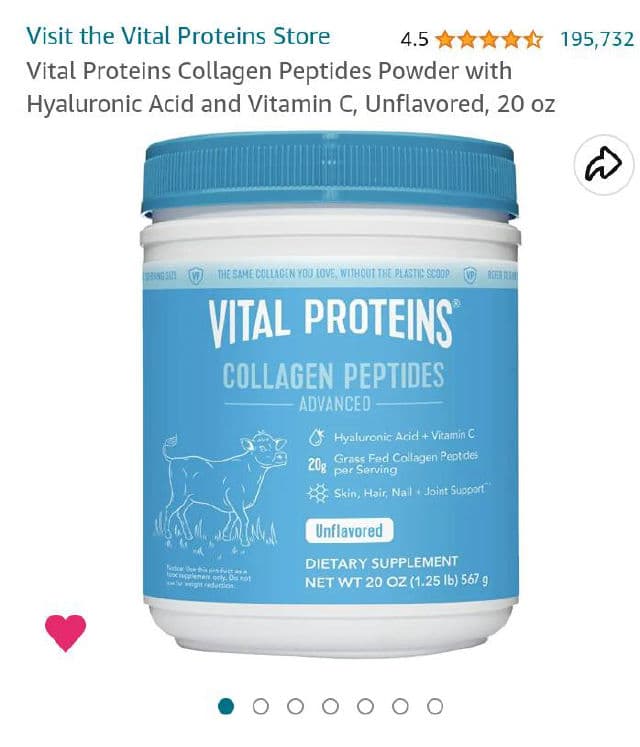Viewport: 640px width, 747px height.
Task: Tap the pink heart wishlist icon
Action: [66, 632]
